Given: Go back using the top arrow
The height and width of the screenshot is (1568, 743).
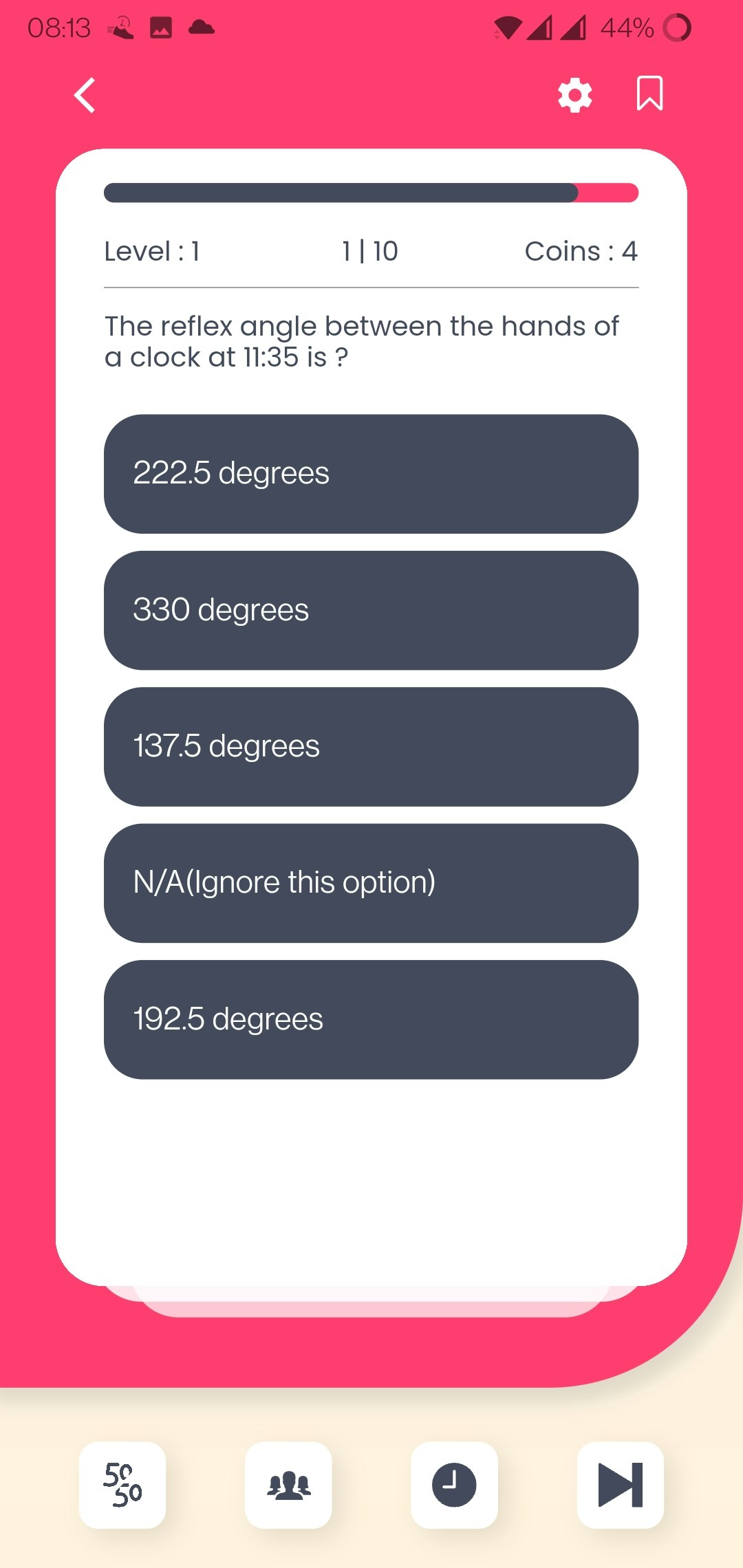Looking at the screenshot, I should 85,96.
